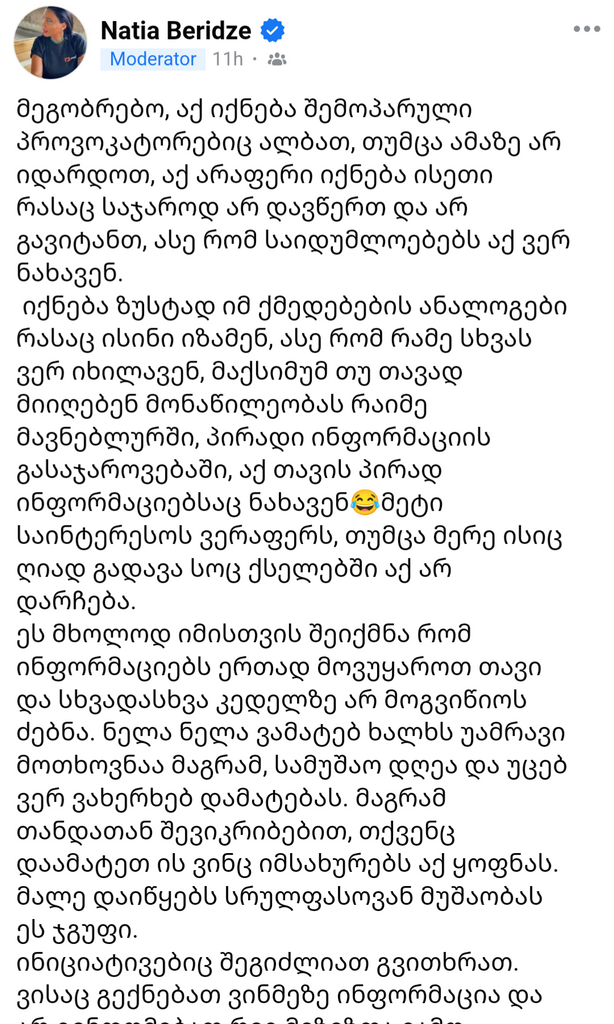Open the post options three-dot menu
This screenshot has width=614, height=1024.
586,29
